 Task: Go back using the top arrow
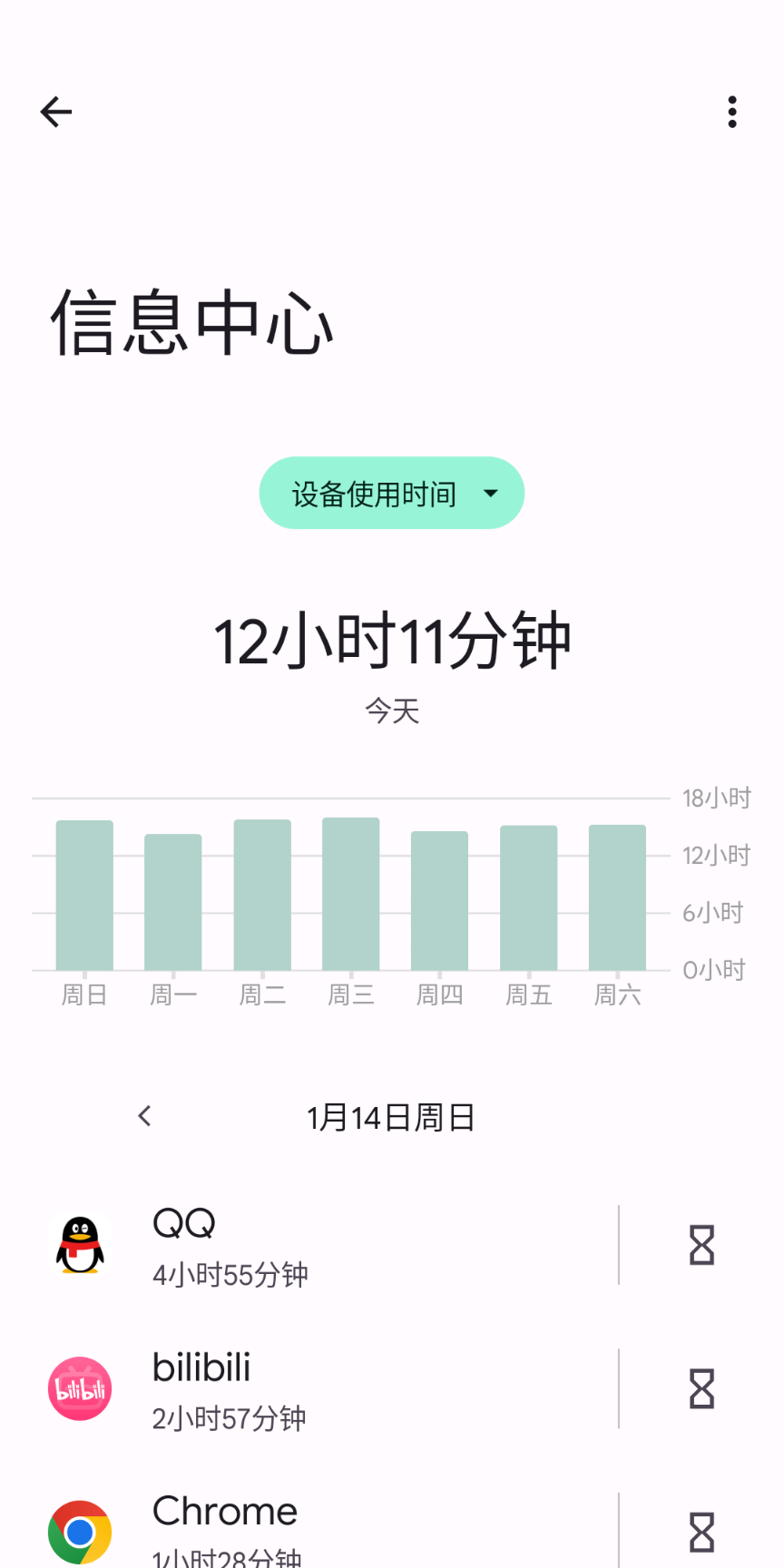56,112
